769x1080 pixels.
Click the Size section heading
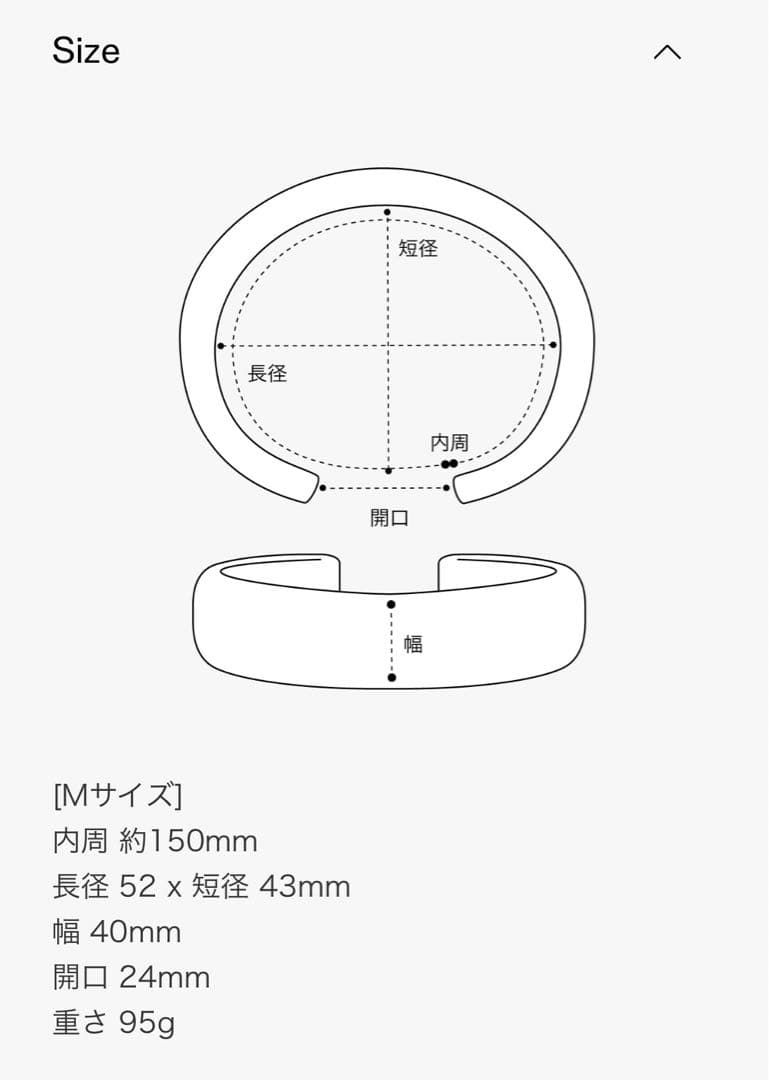(x=85, y=52)
